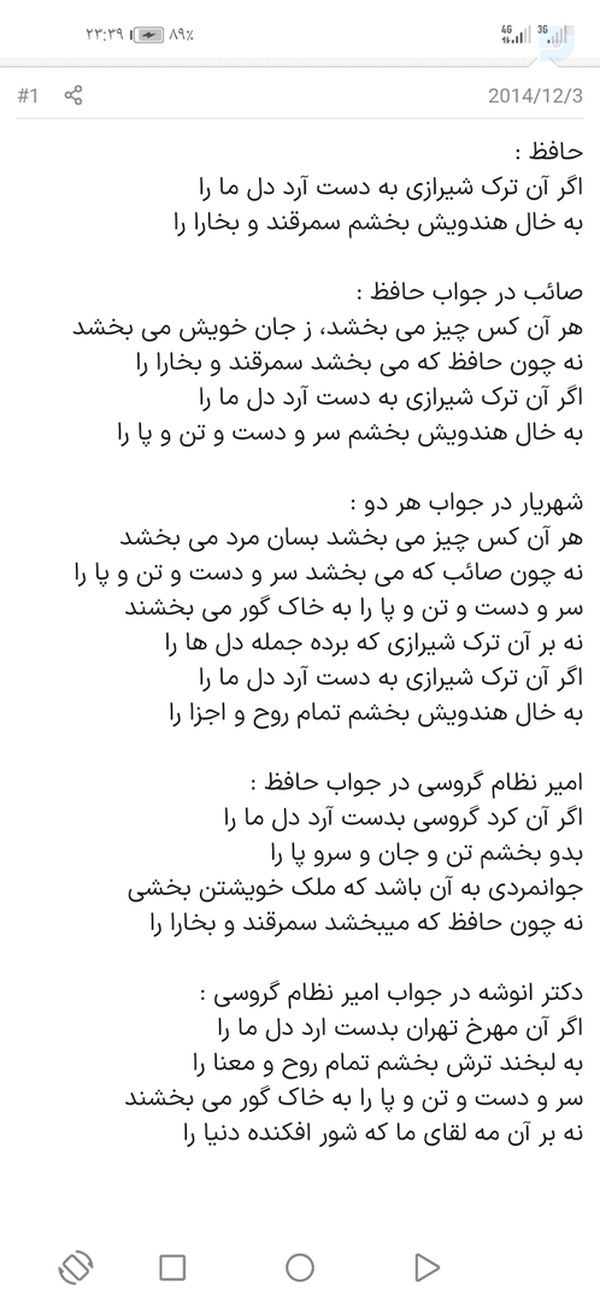
Task: Tap the screen rotation icon
Action: [75, 1268]
